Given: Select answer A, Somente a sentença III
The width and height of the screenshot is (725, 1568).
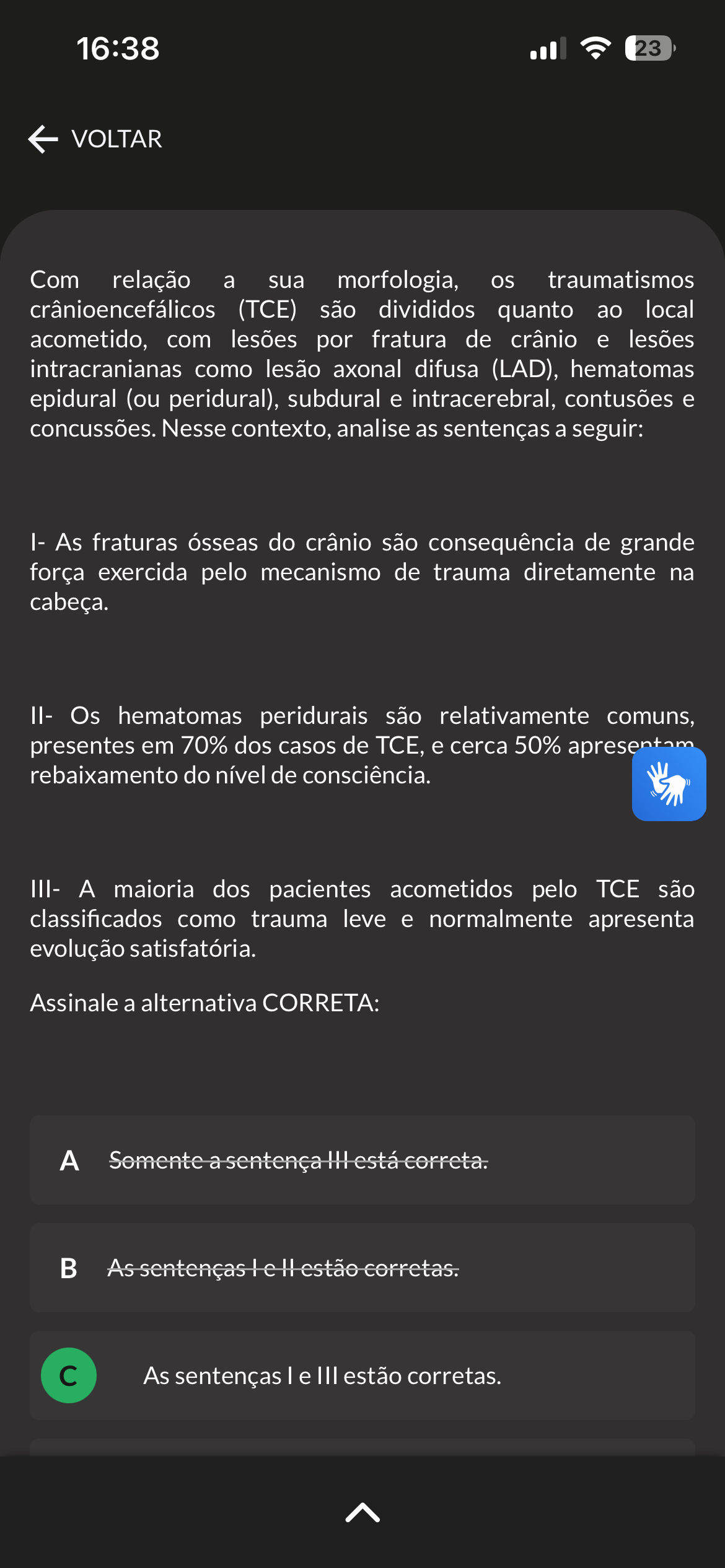Looking at the screenshot, I should click(x=362, y=1160).
